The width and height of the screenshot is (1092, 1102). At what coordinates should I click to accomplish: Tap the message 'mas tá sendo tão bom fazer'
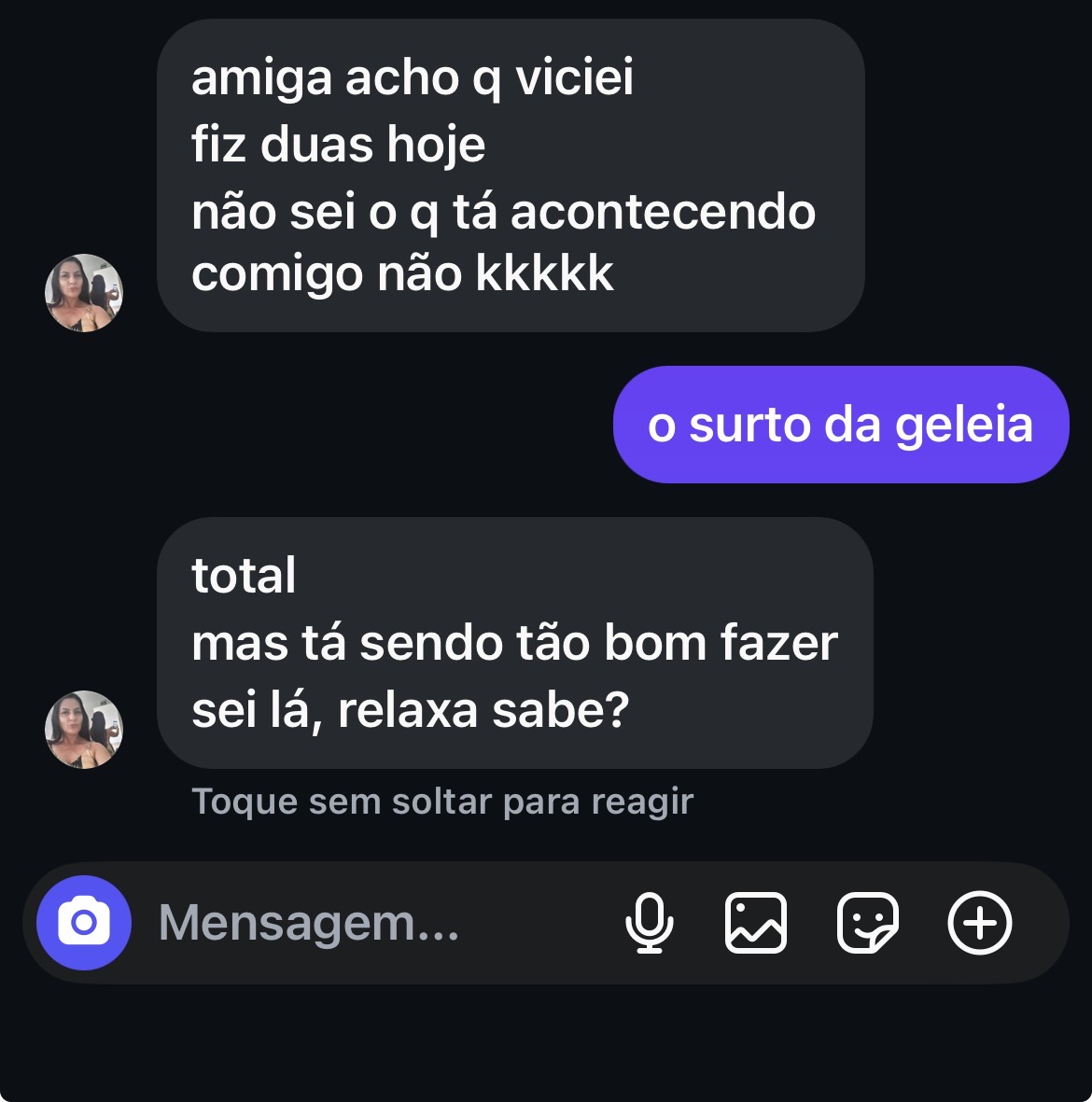pyautogui.click(x=515, y=642)
